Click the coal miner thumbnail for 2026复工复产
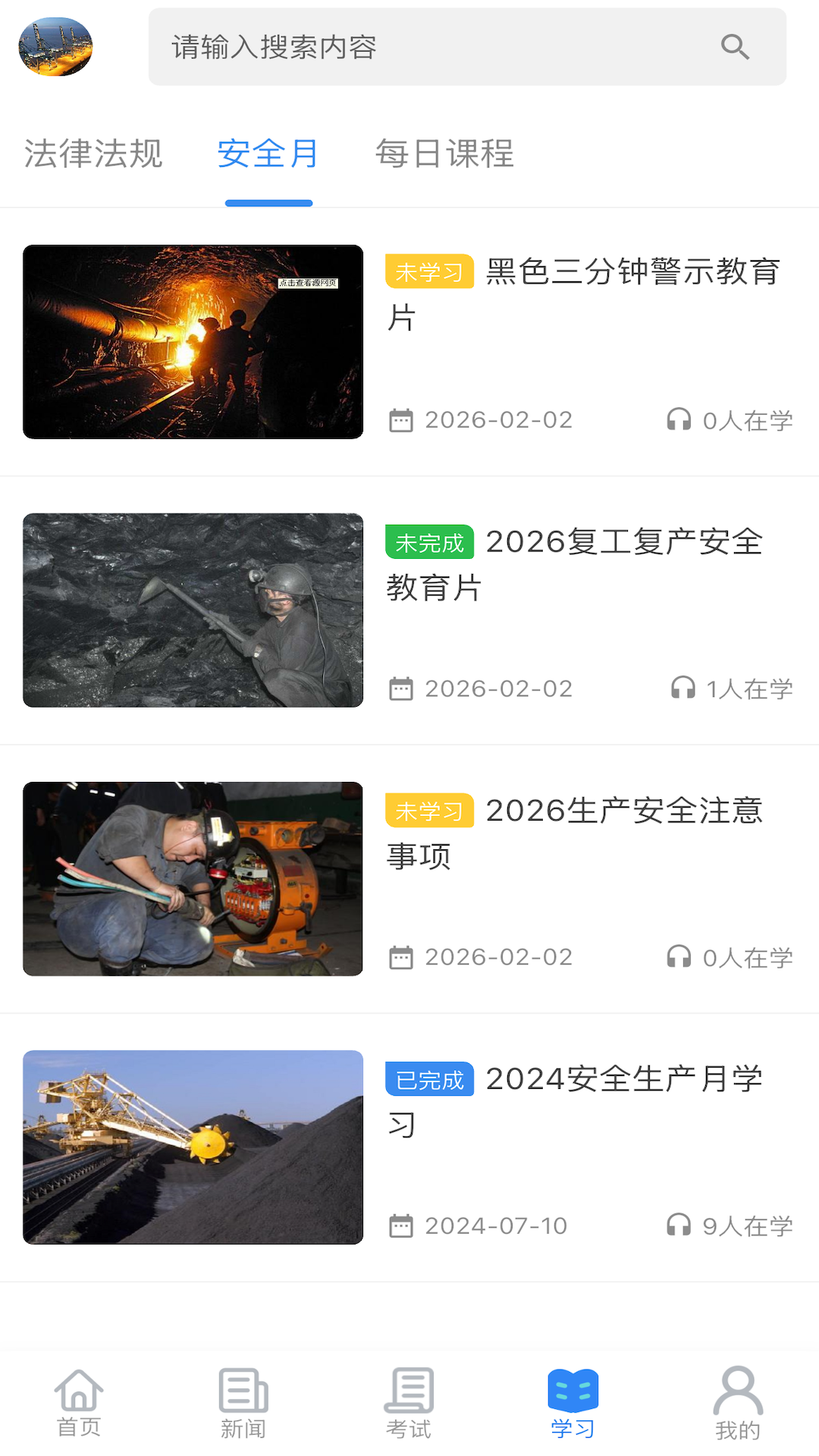The width and height of the screenshot is (819, 1456). (193, 611)
